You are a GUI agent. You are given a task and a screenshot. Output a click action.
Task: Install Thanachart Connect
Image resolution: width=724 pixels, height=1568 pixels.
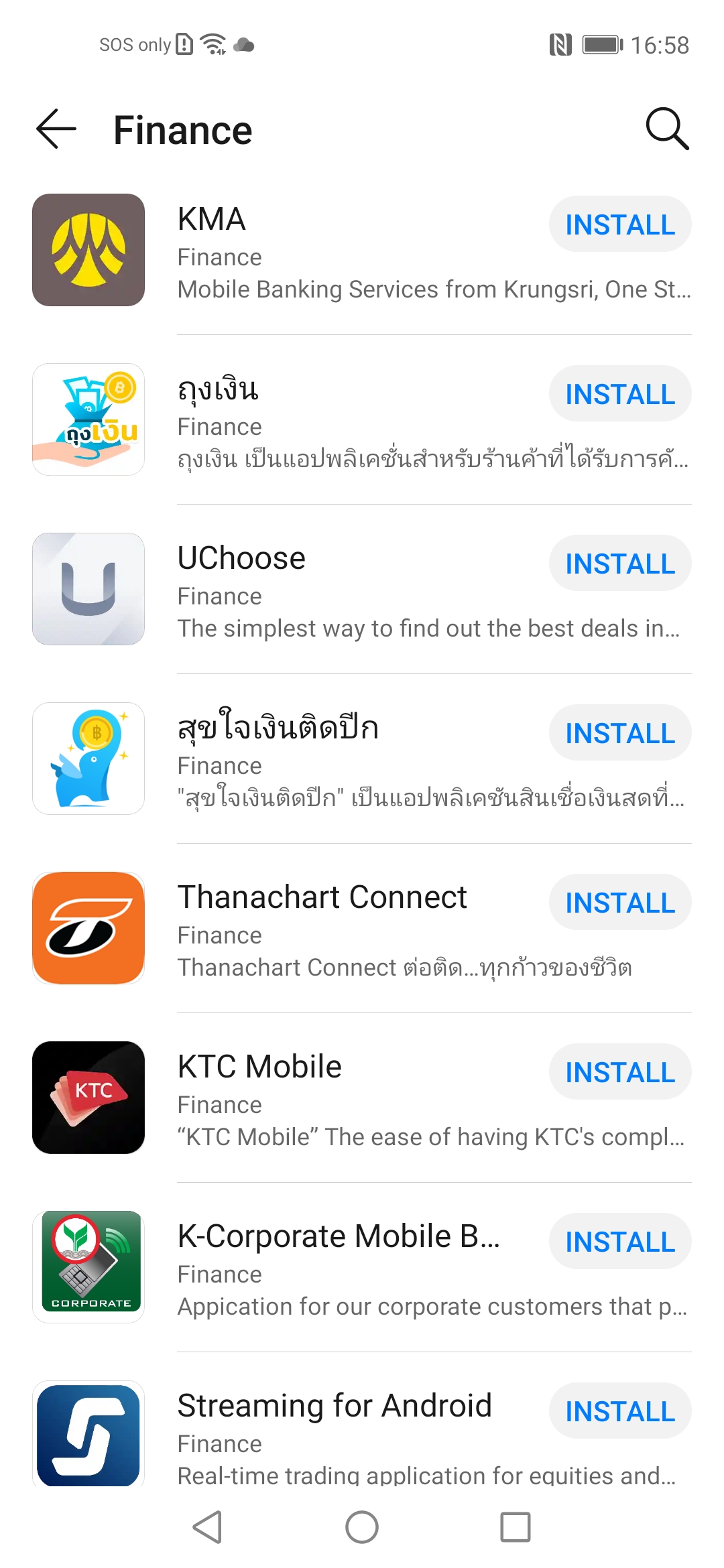click(x=619, y=903)
